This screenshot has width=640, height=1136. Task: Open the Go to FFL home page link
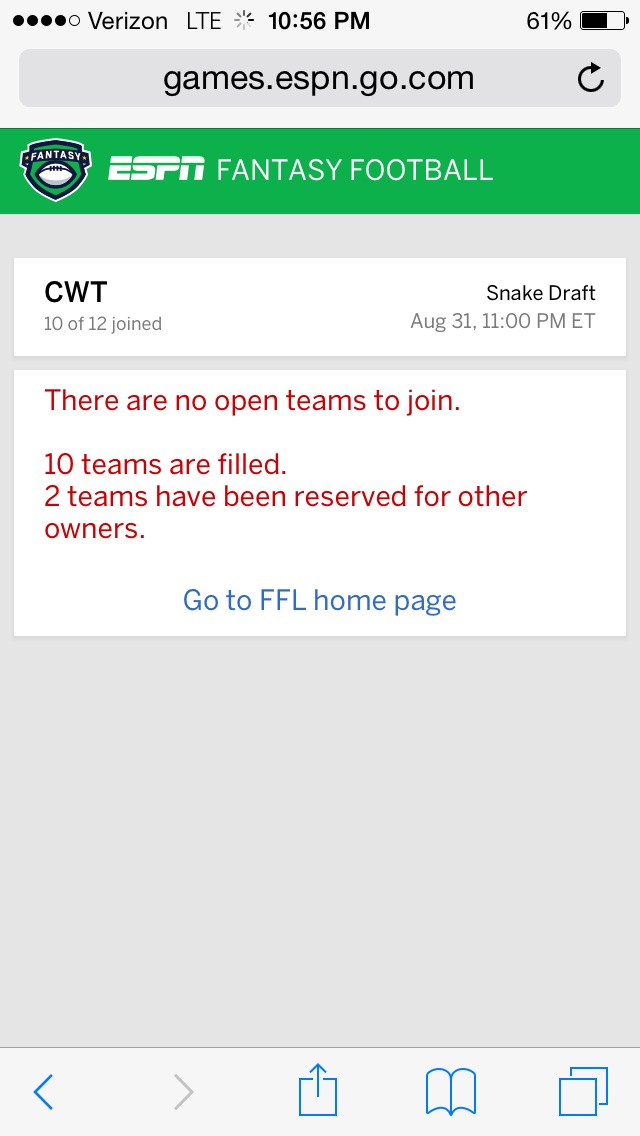point(320,601)
